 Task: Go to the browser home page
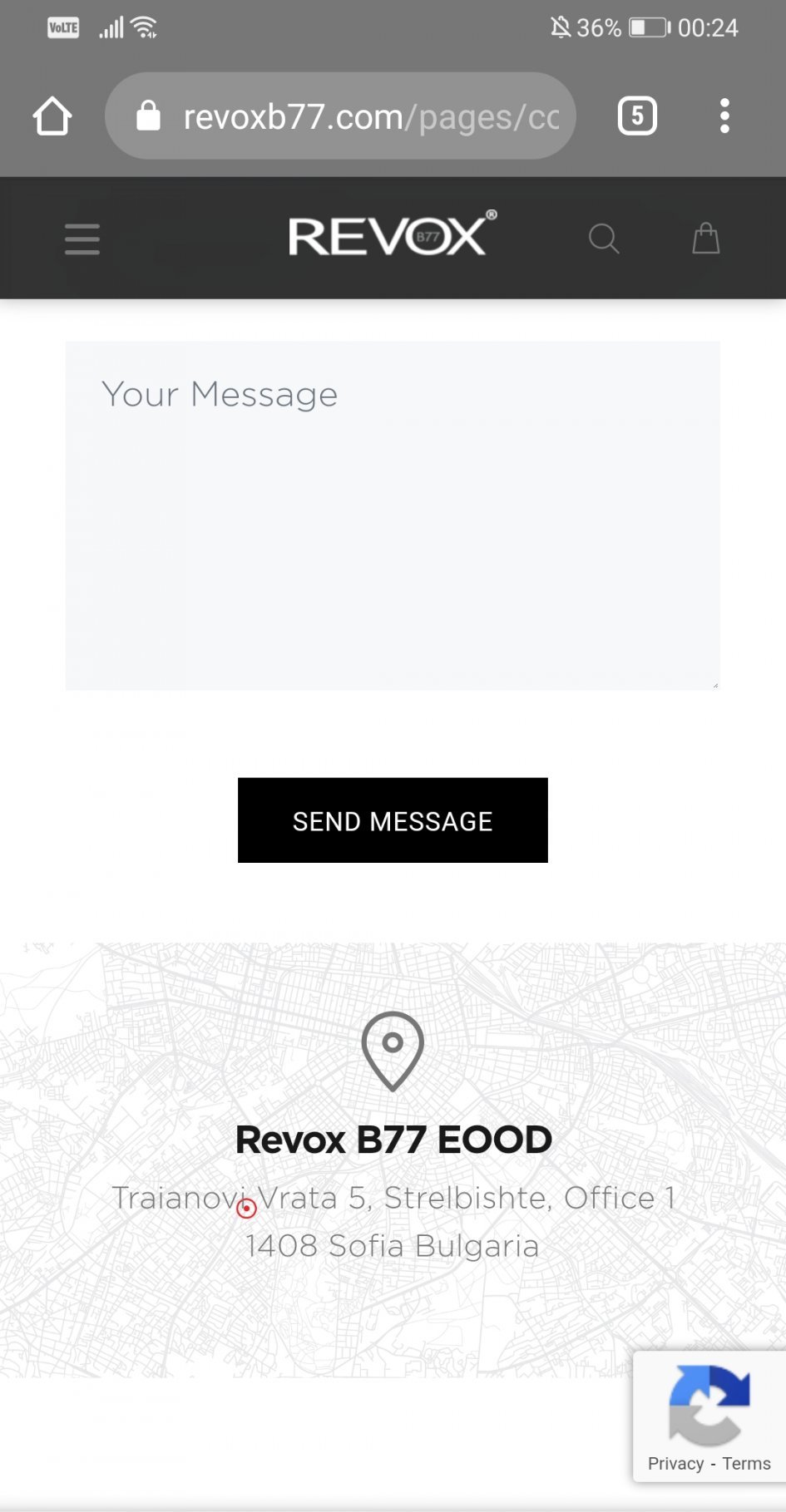pos(52,116)
